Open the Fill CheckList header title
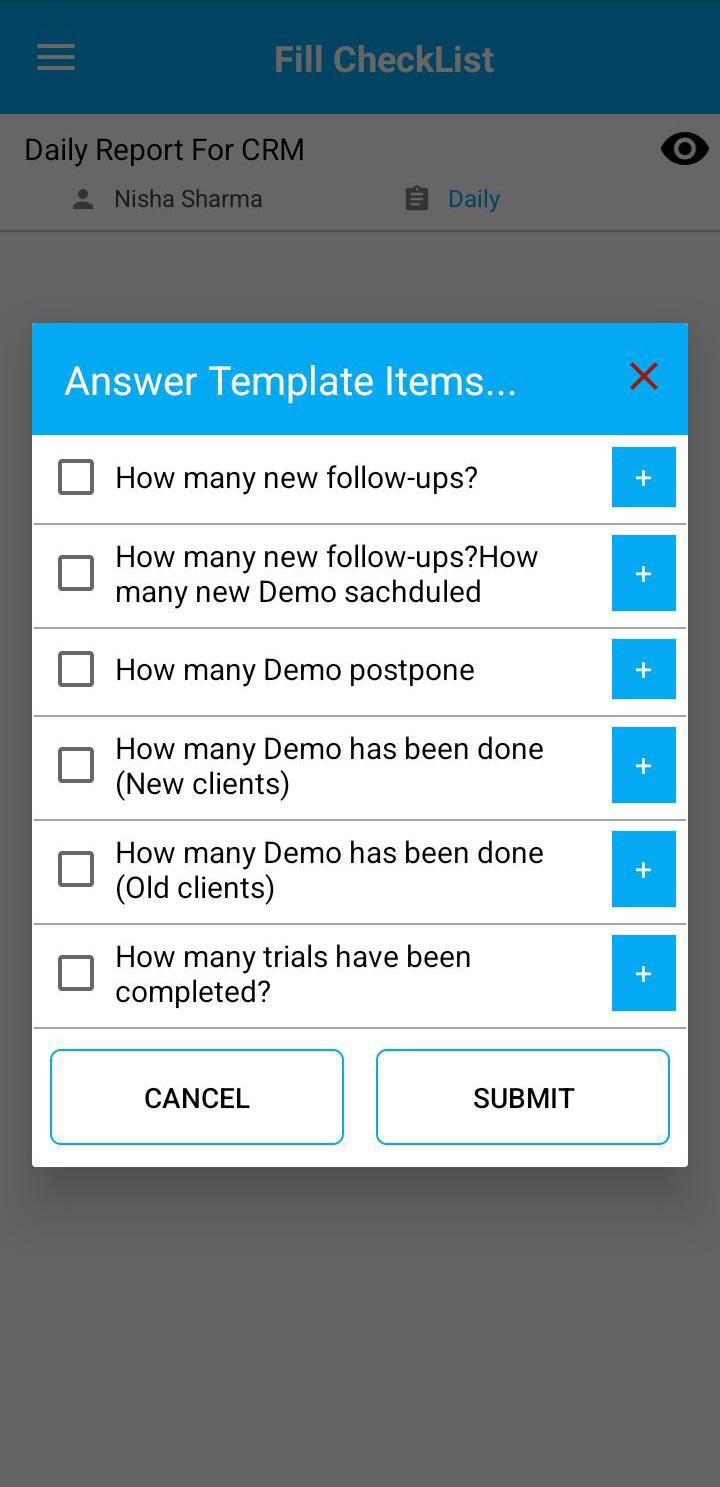The image size is (720, 1487). tap(384, 58)
